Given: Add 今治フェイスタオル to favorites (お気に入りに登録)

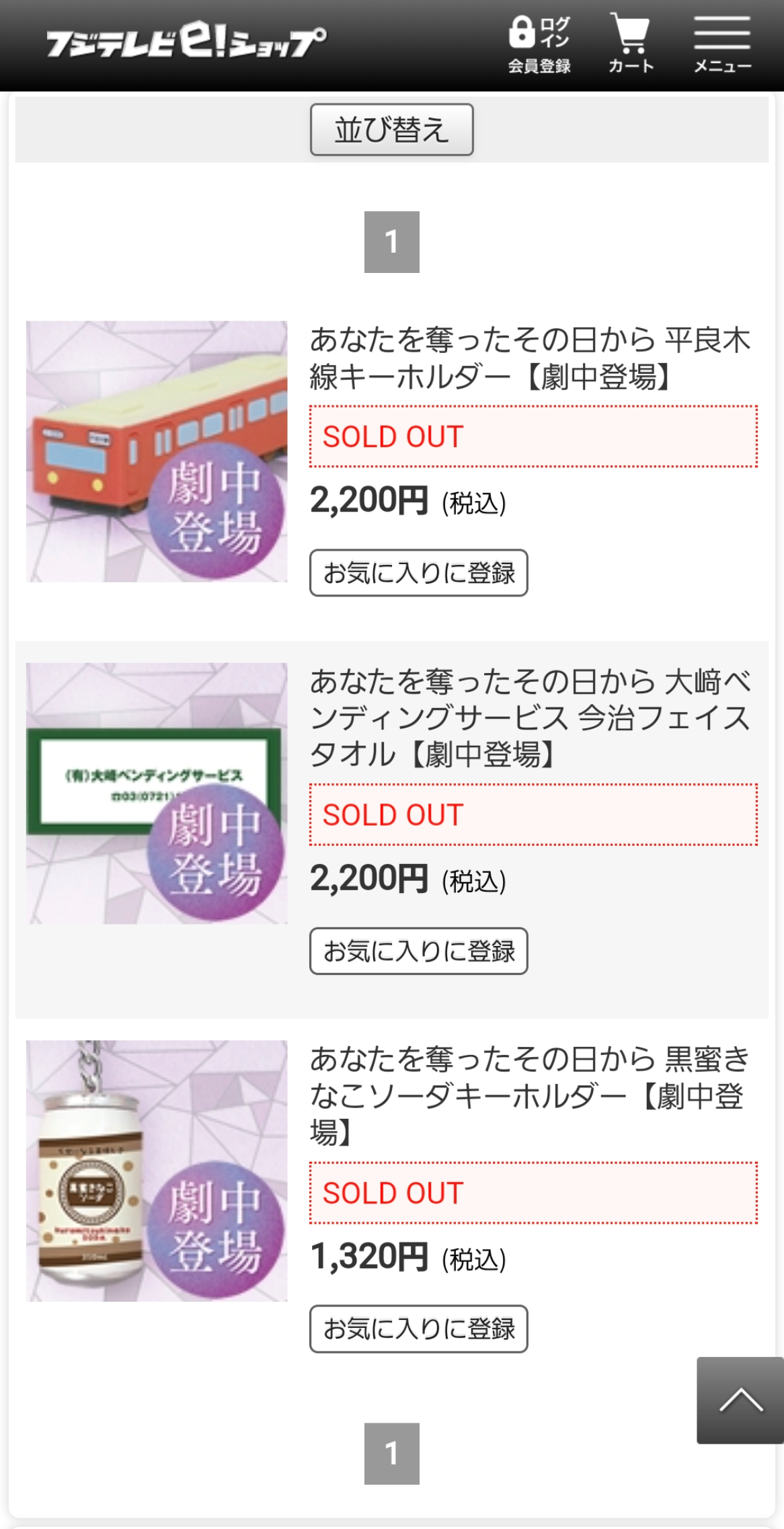Looking at the screenshot, I should coord(419,951).
